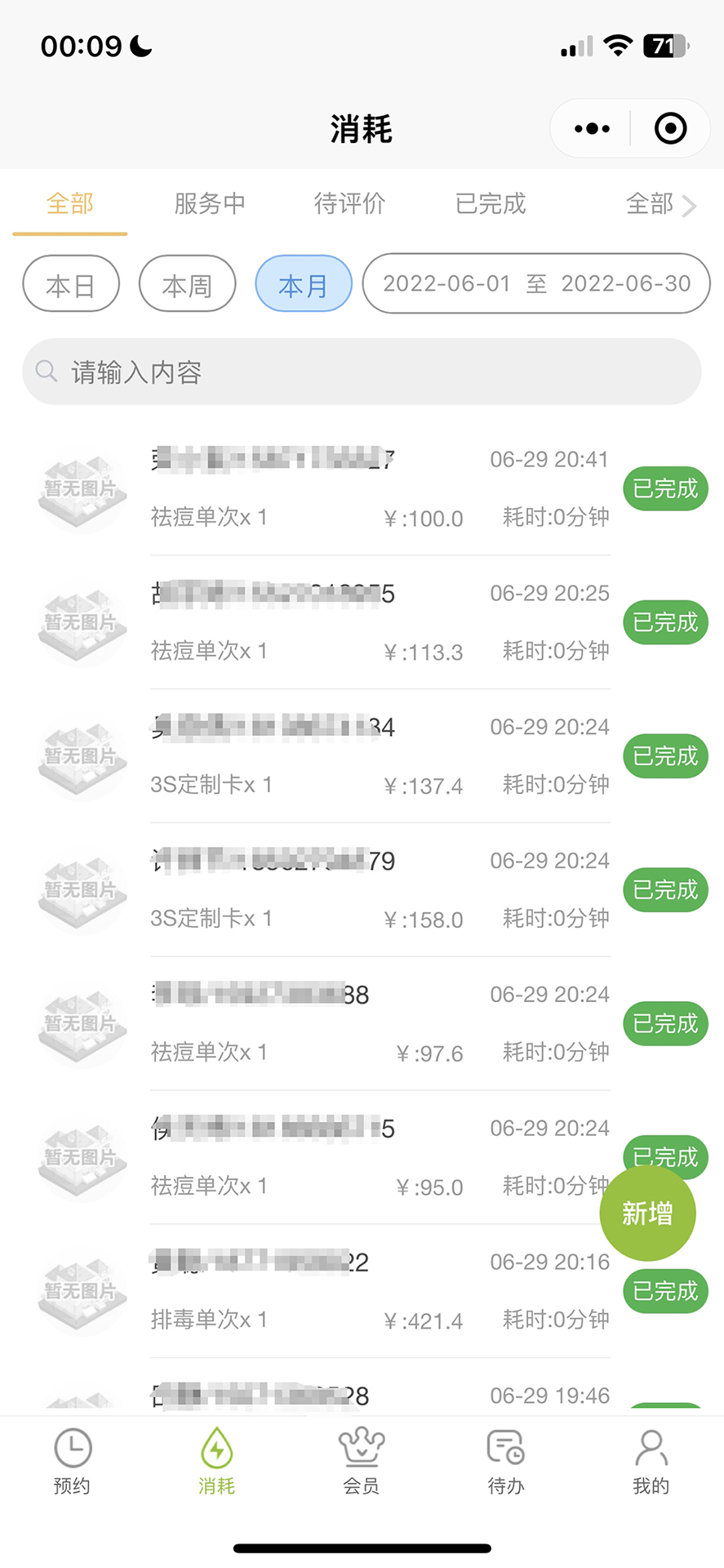
Task: Open the 会员 tab
Action: click(x=361, y=1462)
